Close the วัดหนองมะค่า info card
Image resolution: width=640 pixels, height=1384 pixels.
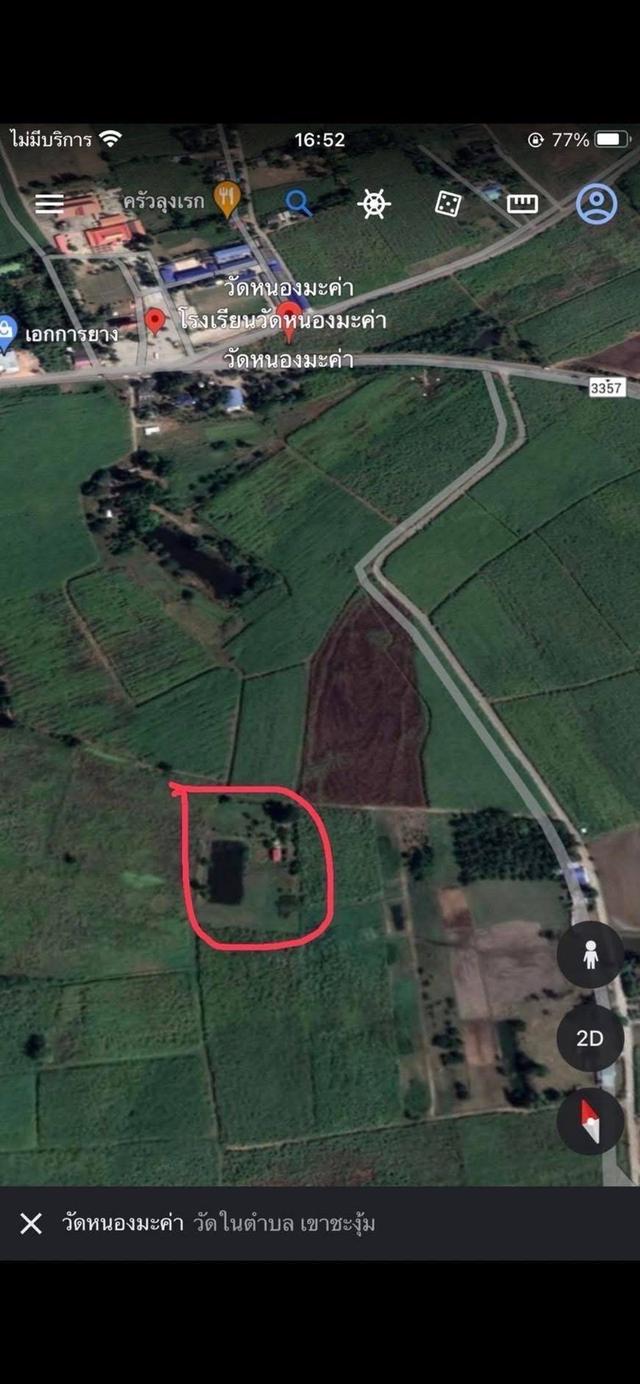(31, 1223)
